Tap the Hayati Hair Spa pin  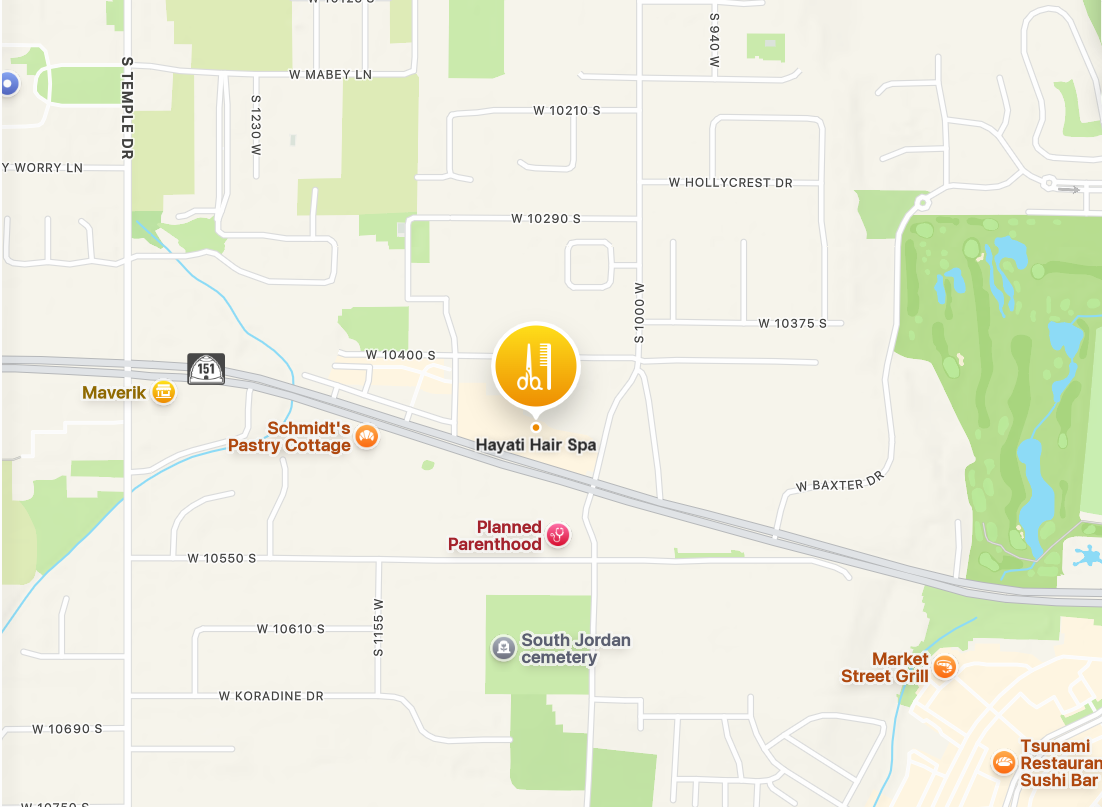pyautogui.click(x=535, y=367)
